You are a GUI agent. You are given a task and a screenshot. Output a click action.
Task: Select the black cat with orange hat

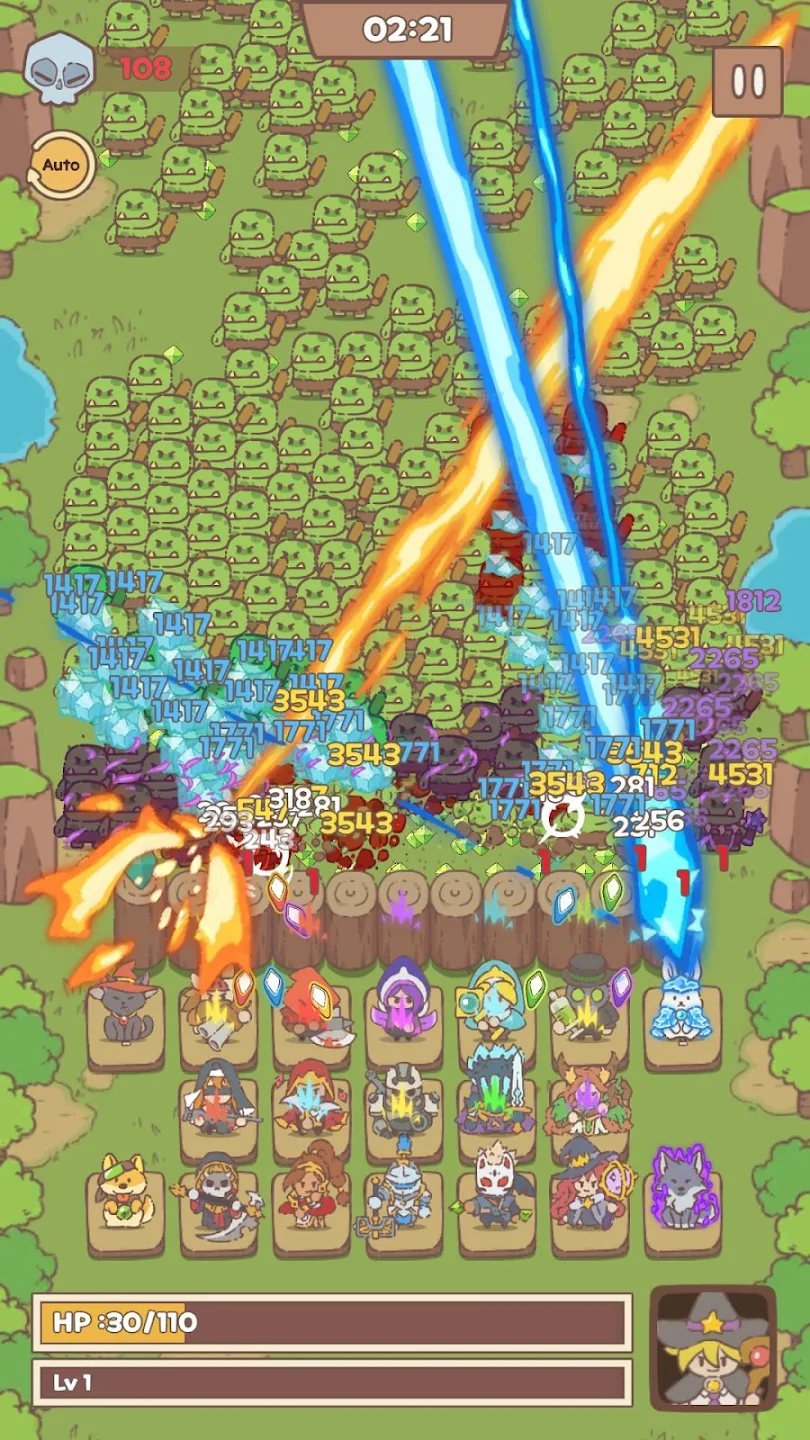pos(124,1008)
